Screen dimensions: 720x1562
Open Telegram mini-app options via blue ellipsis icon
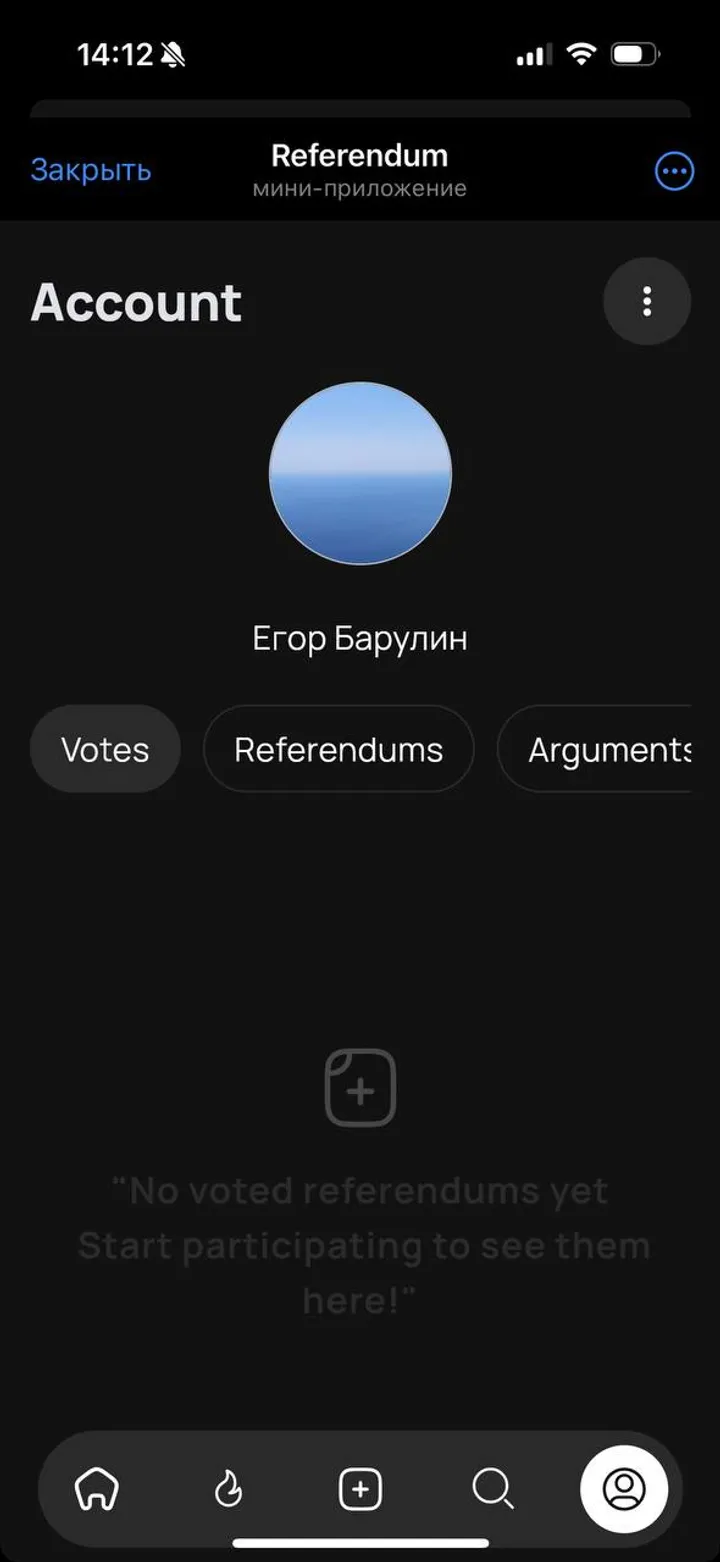point(674,171)
